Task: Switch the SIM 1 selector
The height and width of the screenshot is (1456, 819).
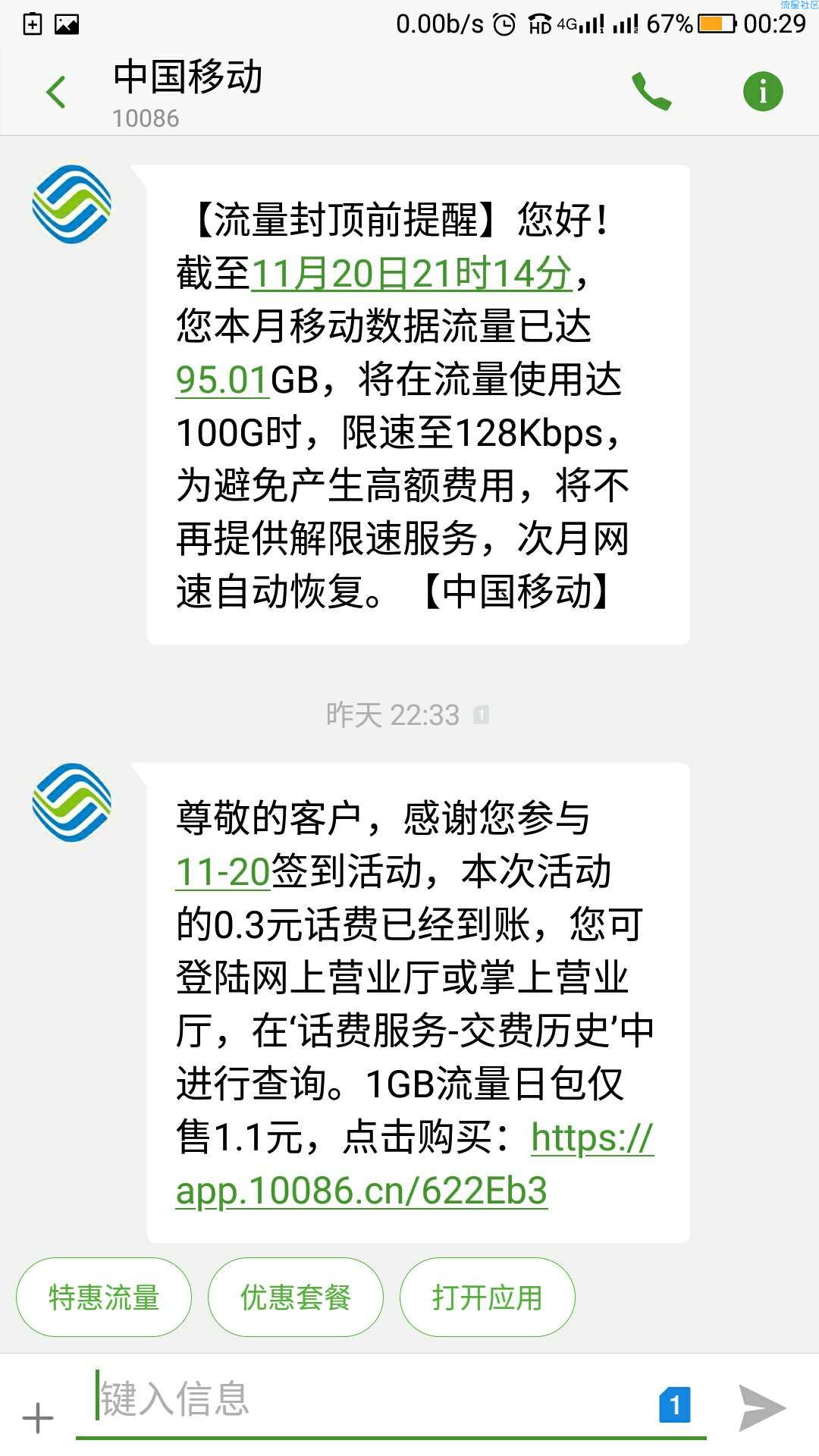Action: tap(674, 1405)
